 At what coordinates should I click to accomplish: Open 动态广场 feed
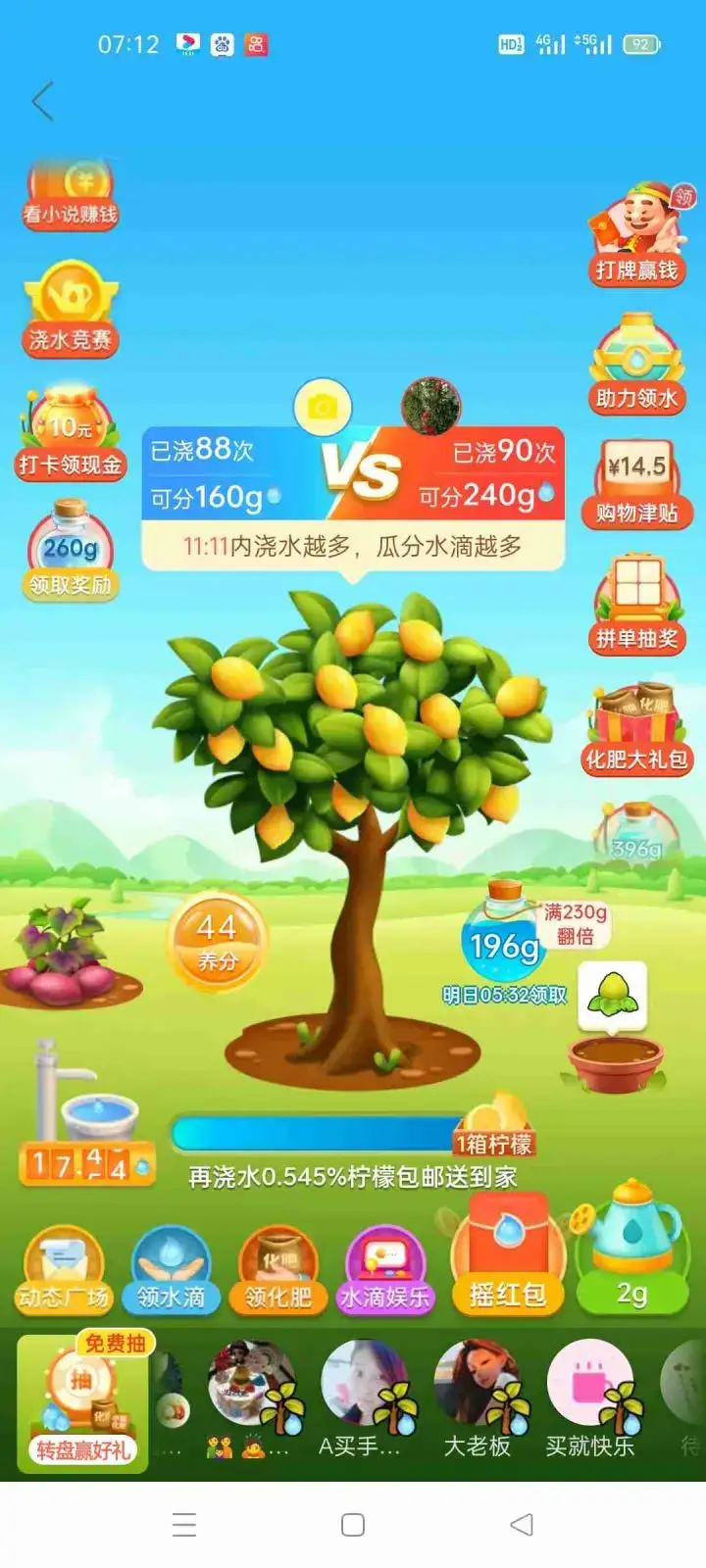(x=64, y=1270)
